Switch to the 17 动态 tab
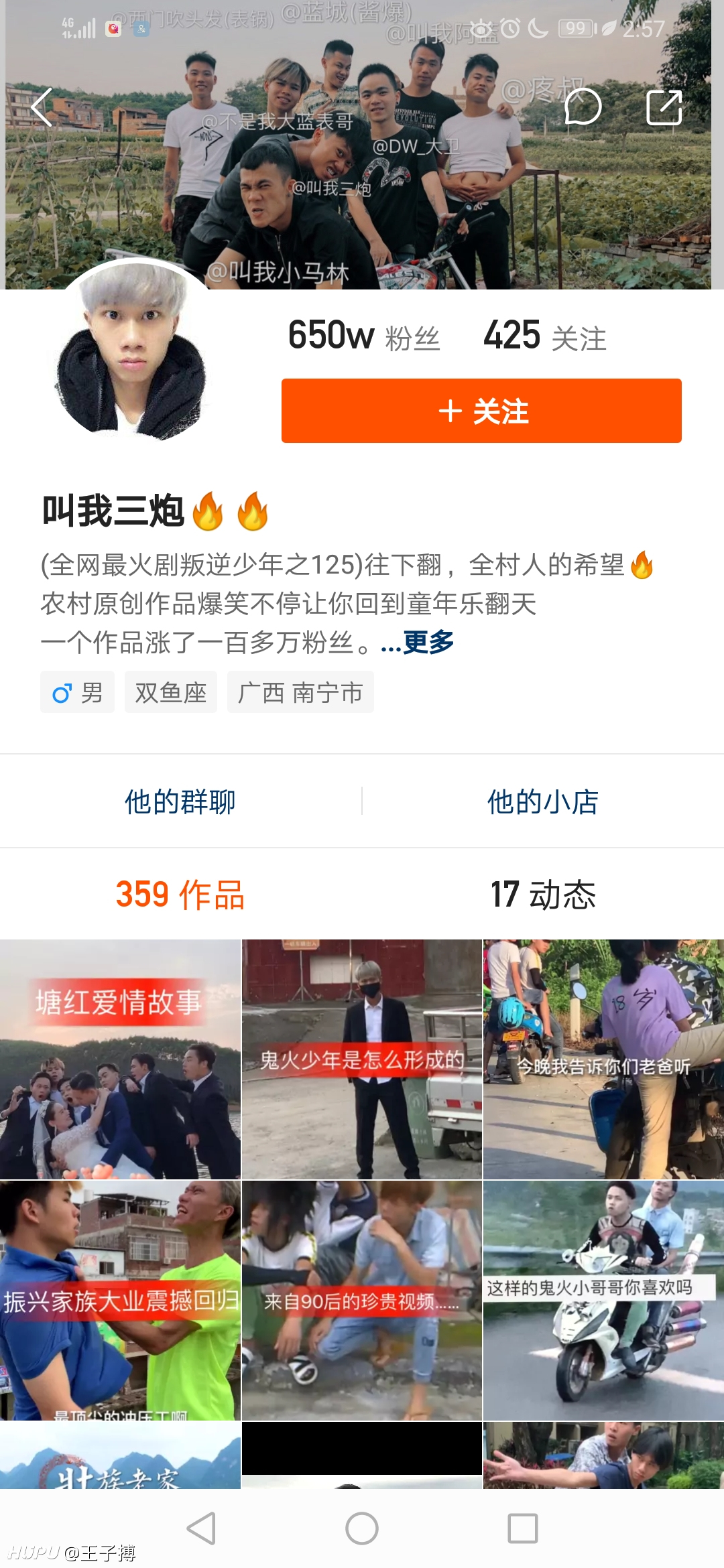 click(543, 894)
